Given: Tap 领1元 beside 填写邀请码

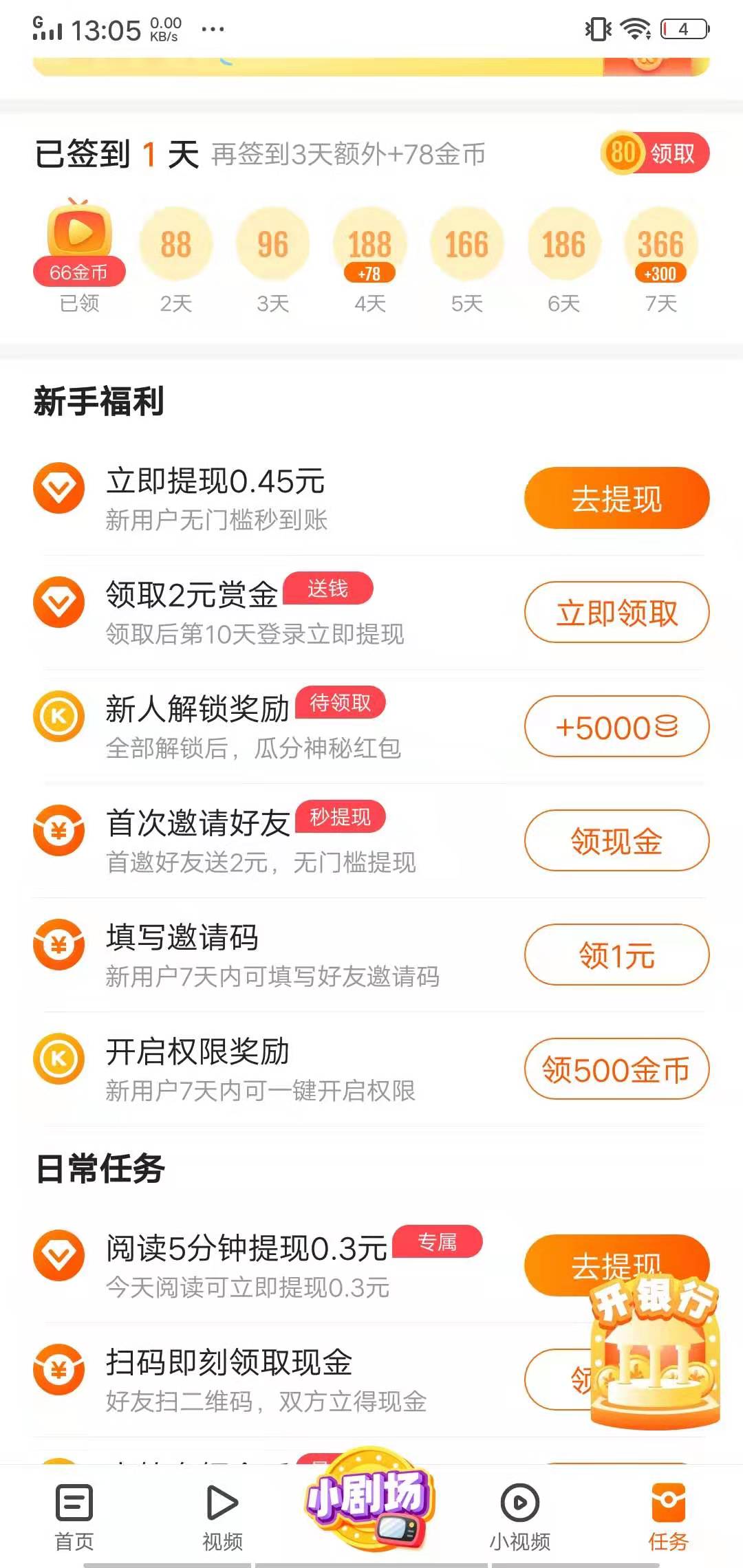Looking at the screenshot, I should click(x=616, y=952).
